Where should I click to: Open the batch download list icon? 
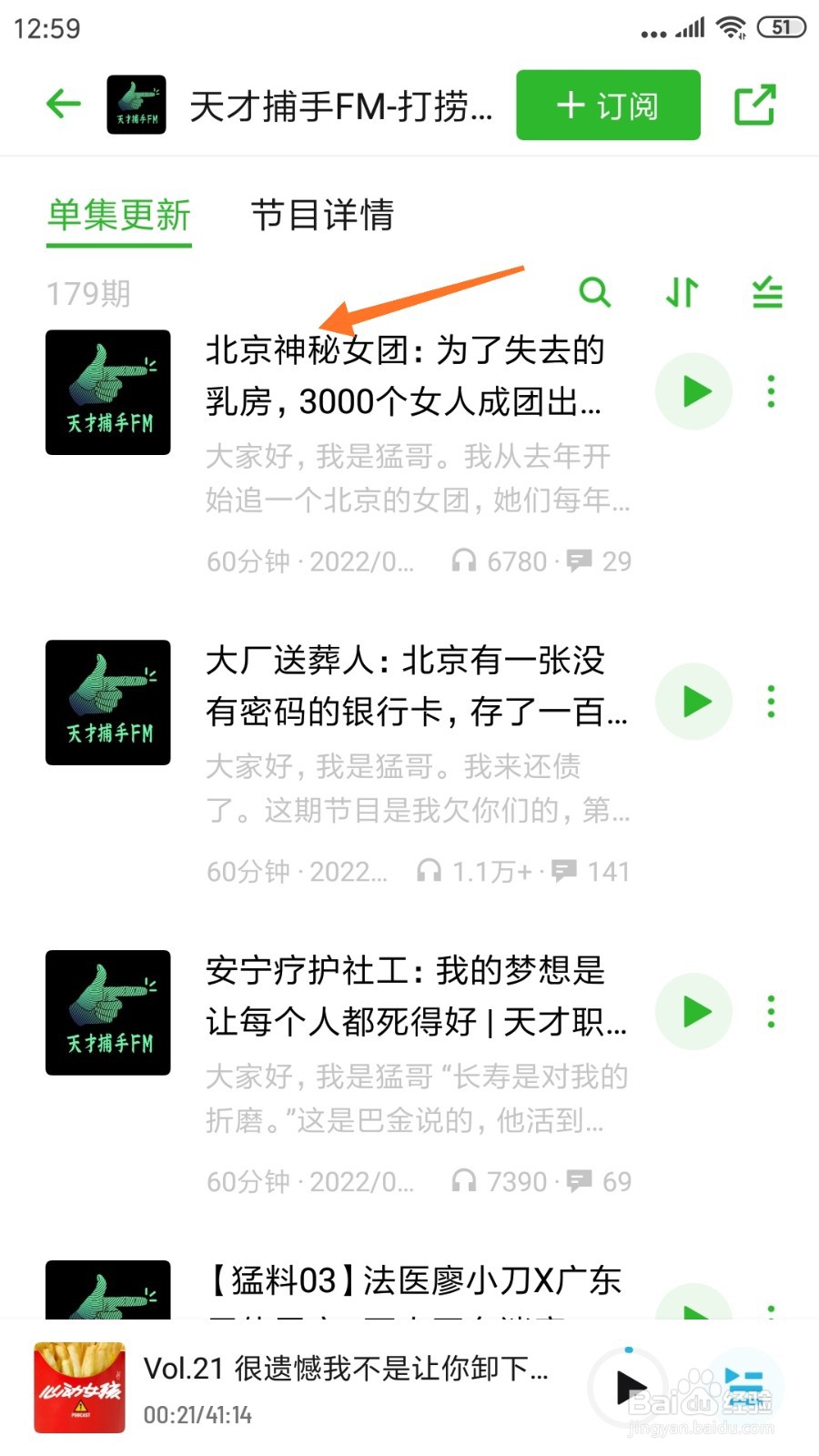pos(765,293)
